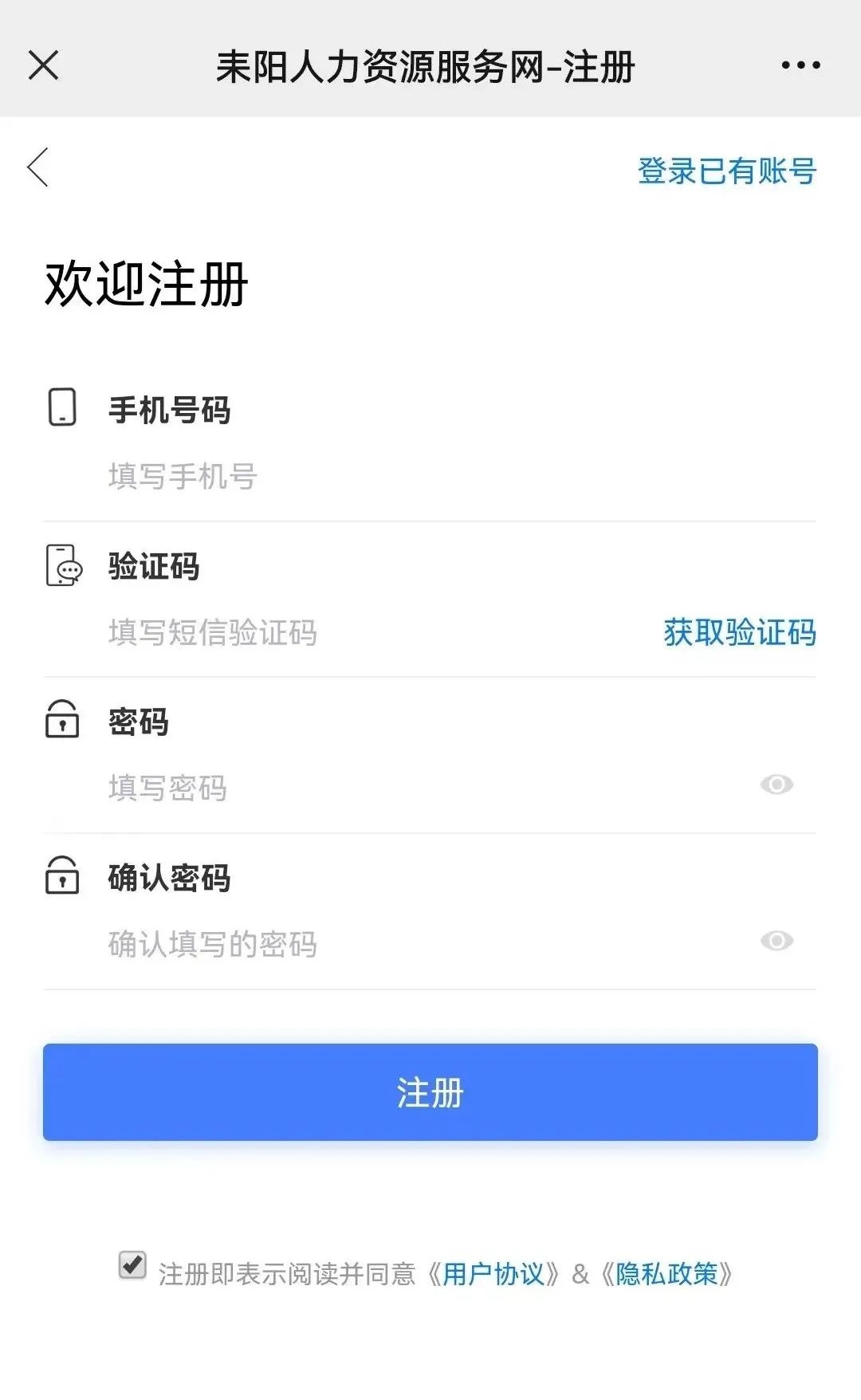861x1400 pixels.
Task: Focus the 填写手机号 phone number field
Action: pyautogui.click(x=399, y=477)
